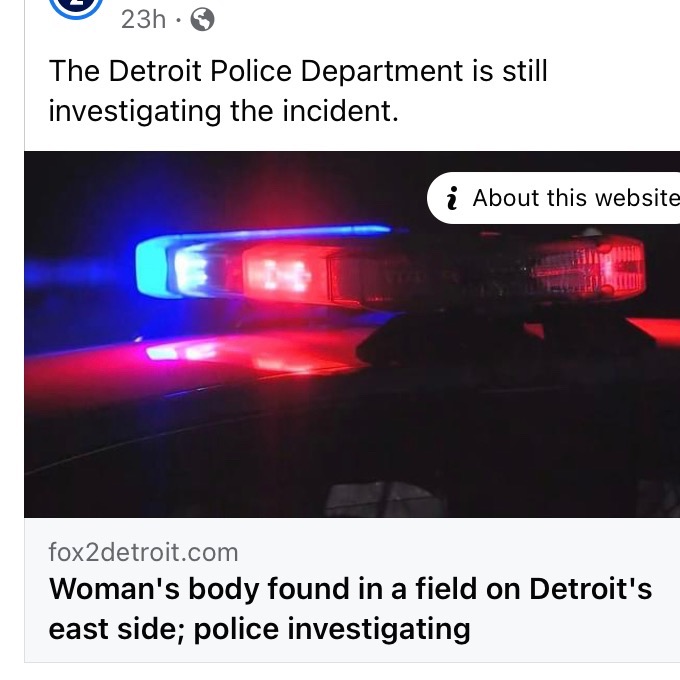Open the fox2detroit.com woman's body found article
The width and height of the screenshot is (680, 680).
[350, 608]
